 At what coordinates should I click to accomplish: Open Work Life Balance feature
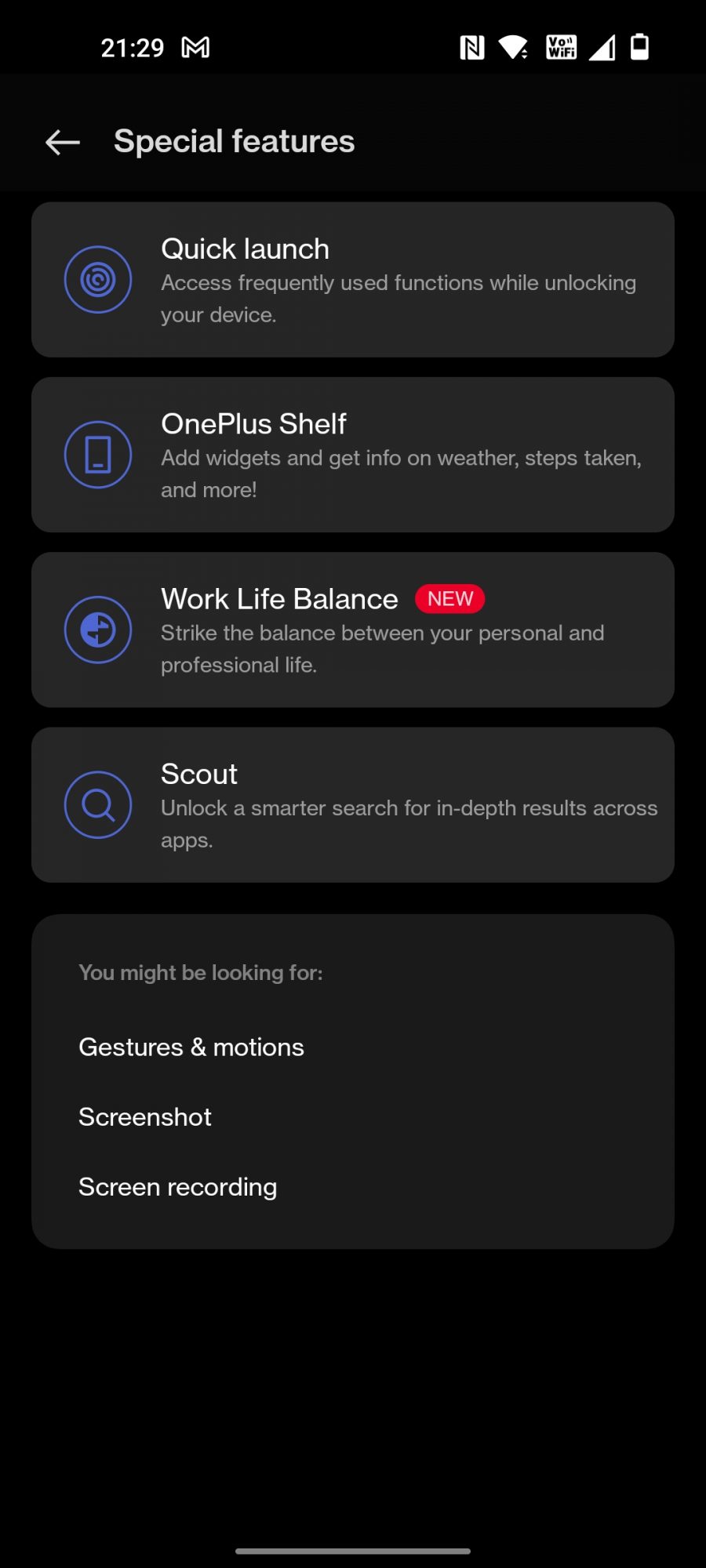(x=353, y=630)
